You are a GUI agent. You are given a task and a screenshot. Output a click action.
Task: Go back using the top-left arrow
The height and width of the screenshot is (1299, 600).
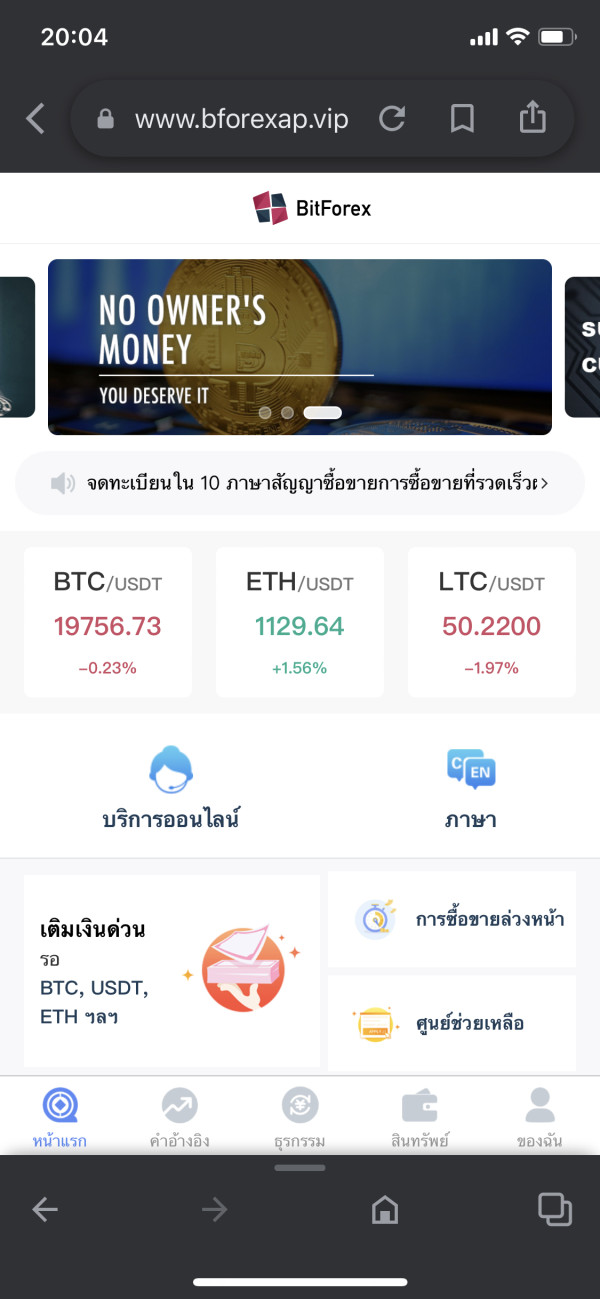tap(35, 119)
